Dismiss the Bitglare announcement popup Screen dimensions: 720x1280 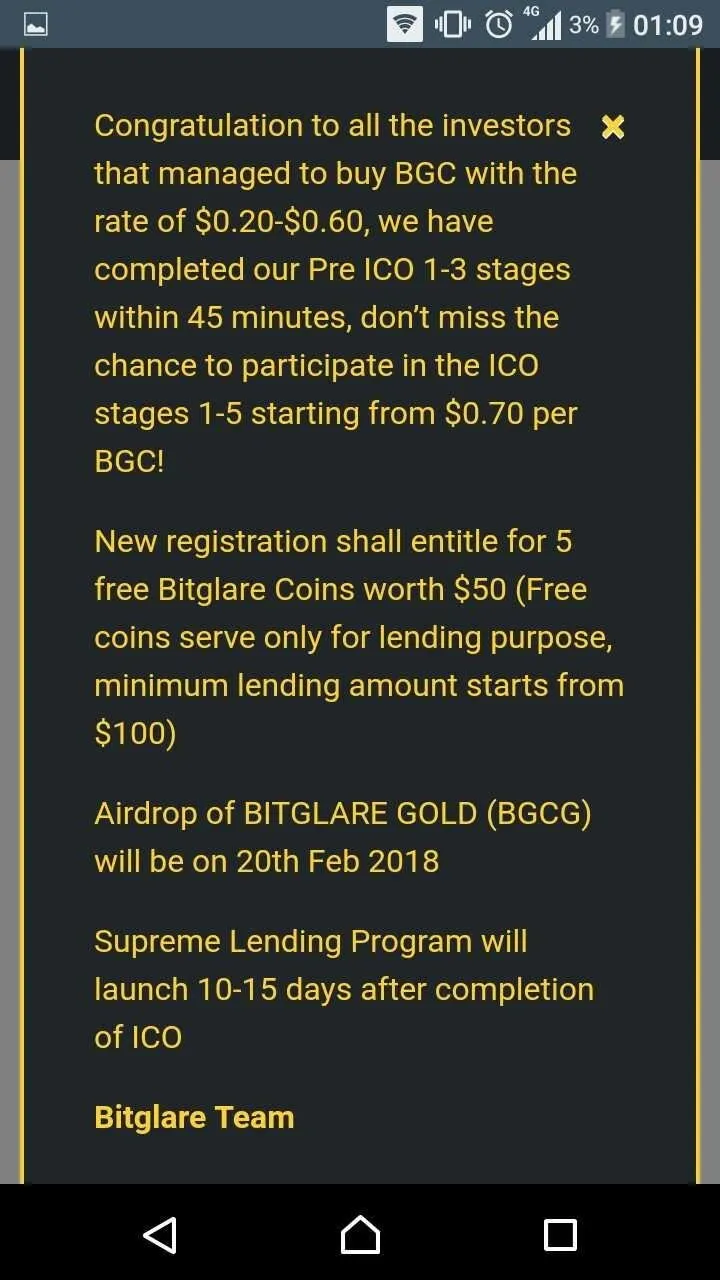[x=612, y=127]
